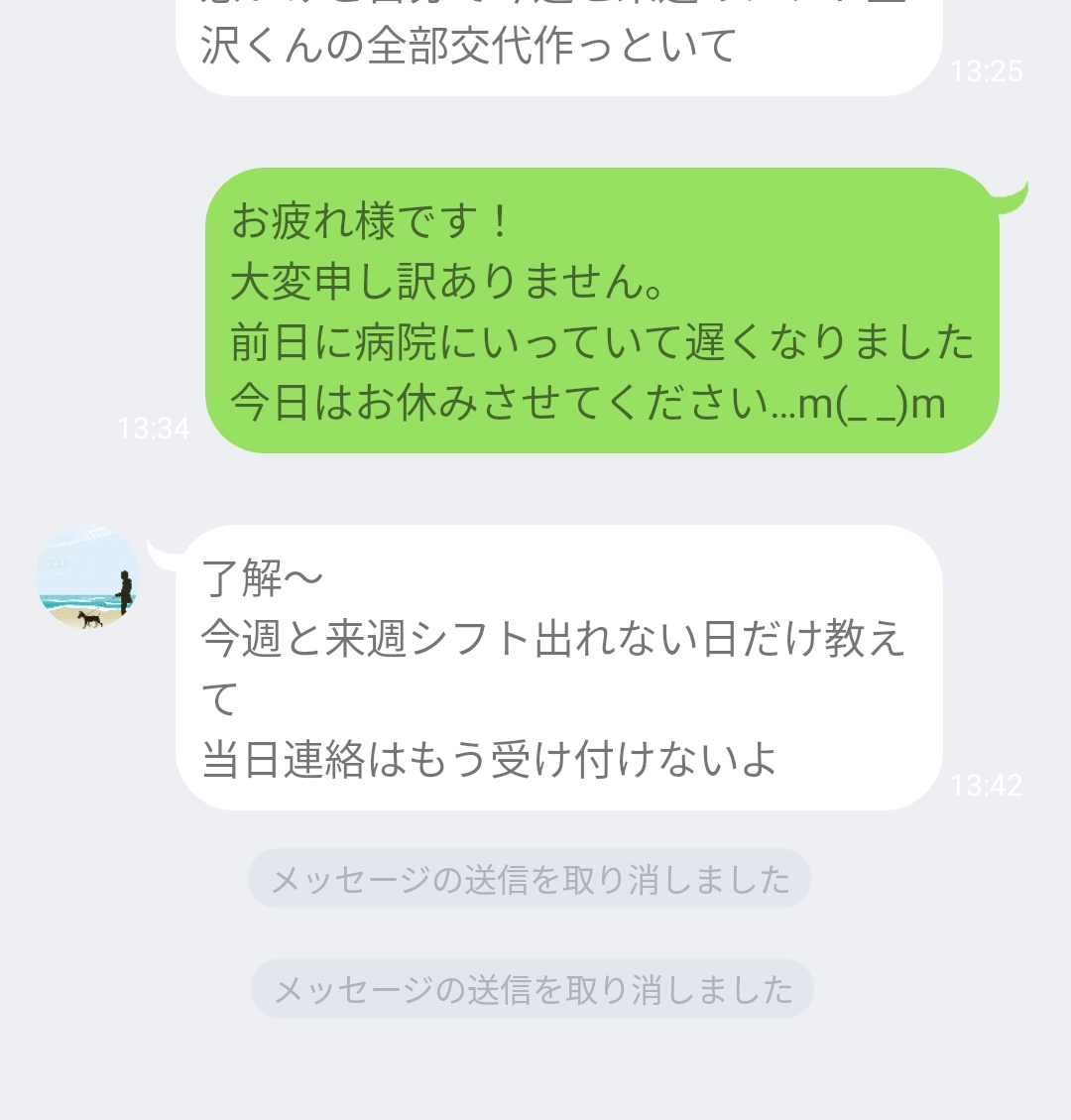1071x1120 pixels.
Task: Open the sender's beach profile picture
Action: 87,578
